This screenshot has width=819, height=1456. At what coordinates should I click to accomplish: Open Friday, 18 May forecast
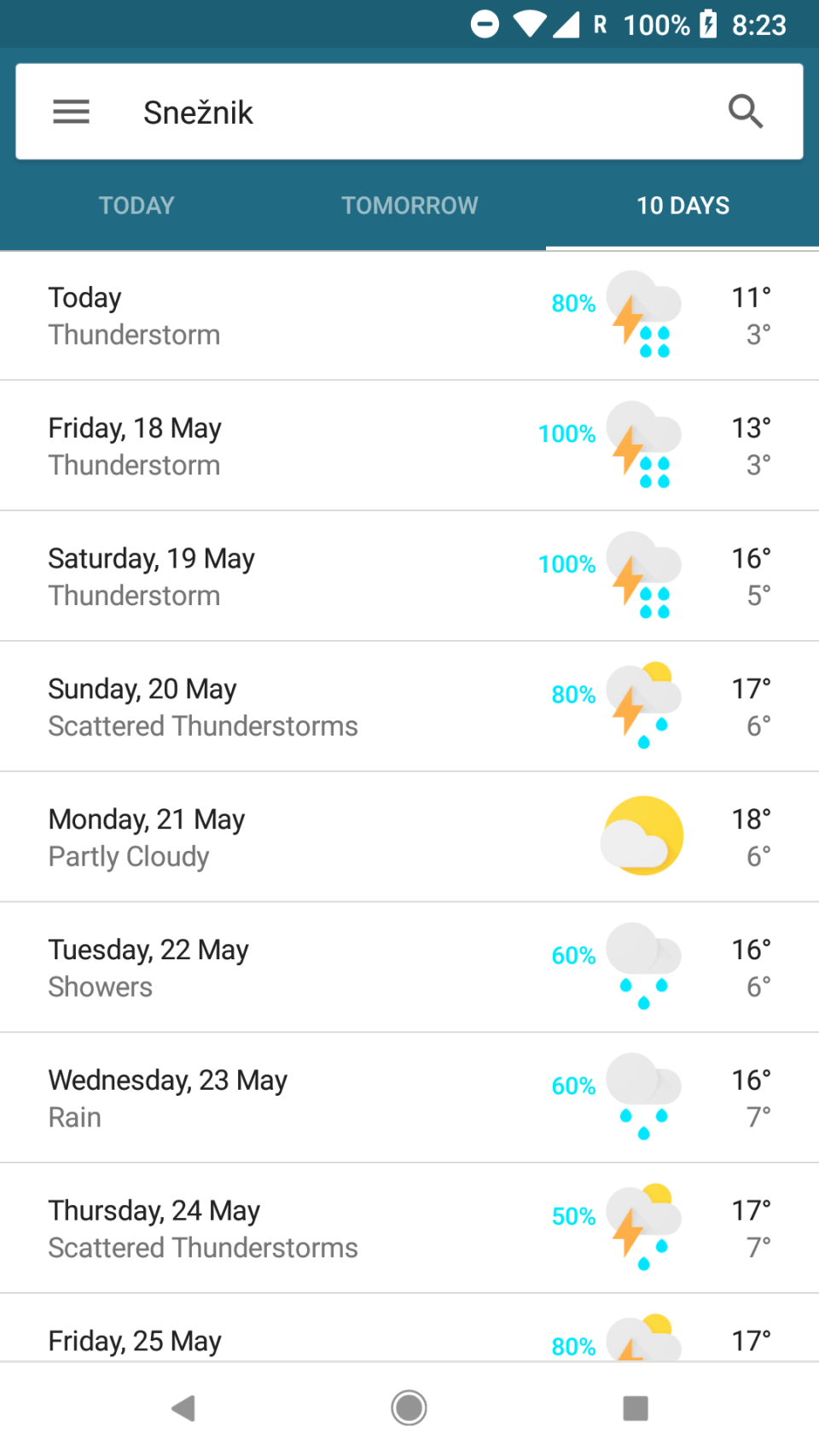point(409,446)
